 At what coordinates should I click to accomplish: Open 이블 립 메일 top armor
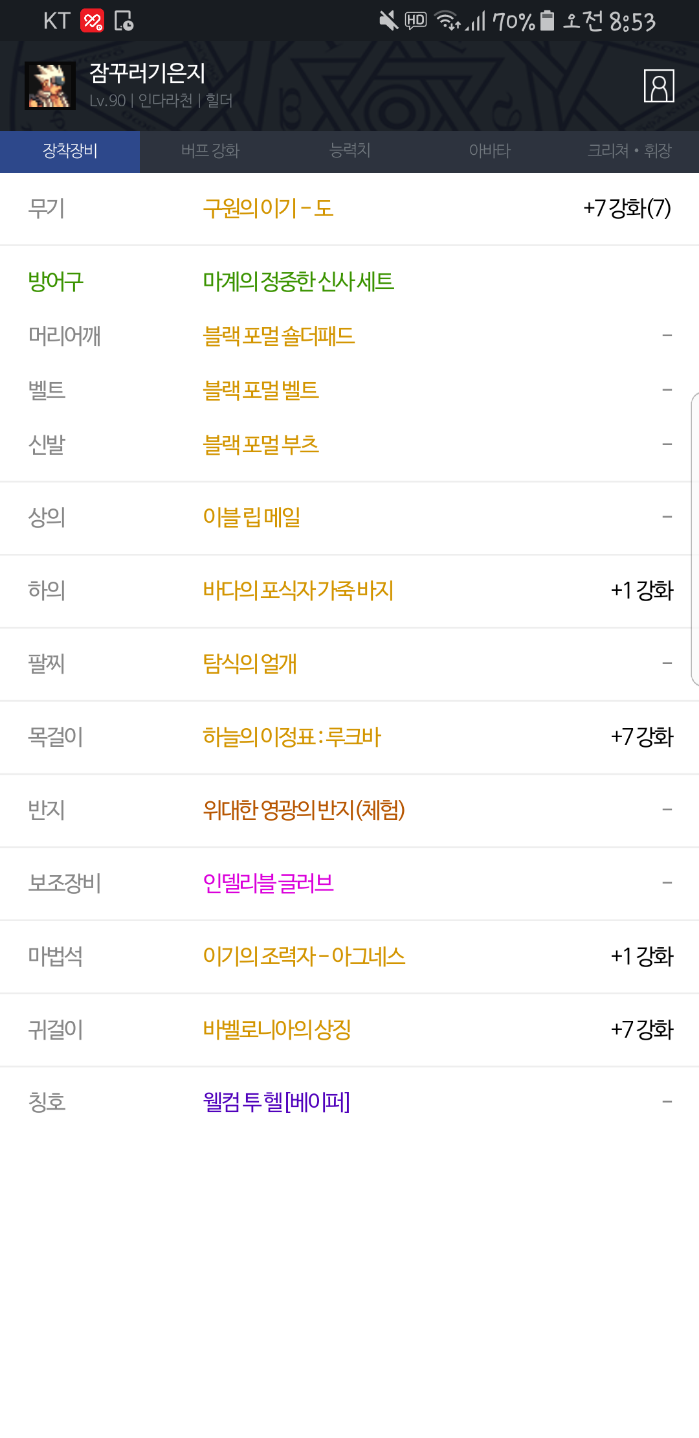251,517
